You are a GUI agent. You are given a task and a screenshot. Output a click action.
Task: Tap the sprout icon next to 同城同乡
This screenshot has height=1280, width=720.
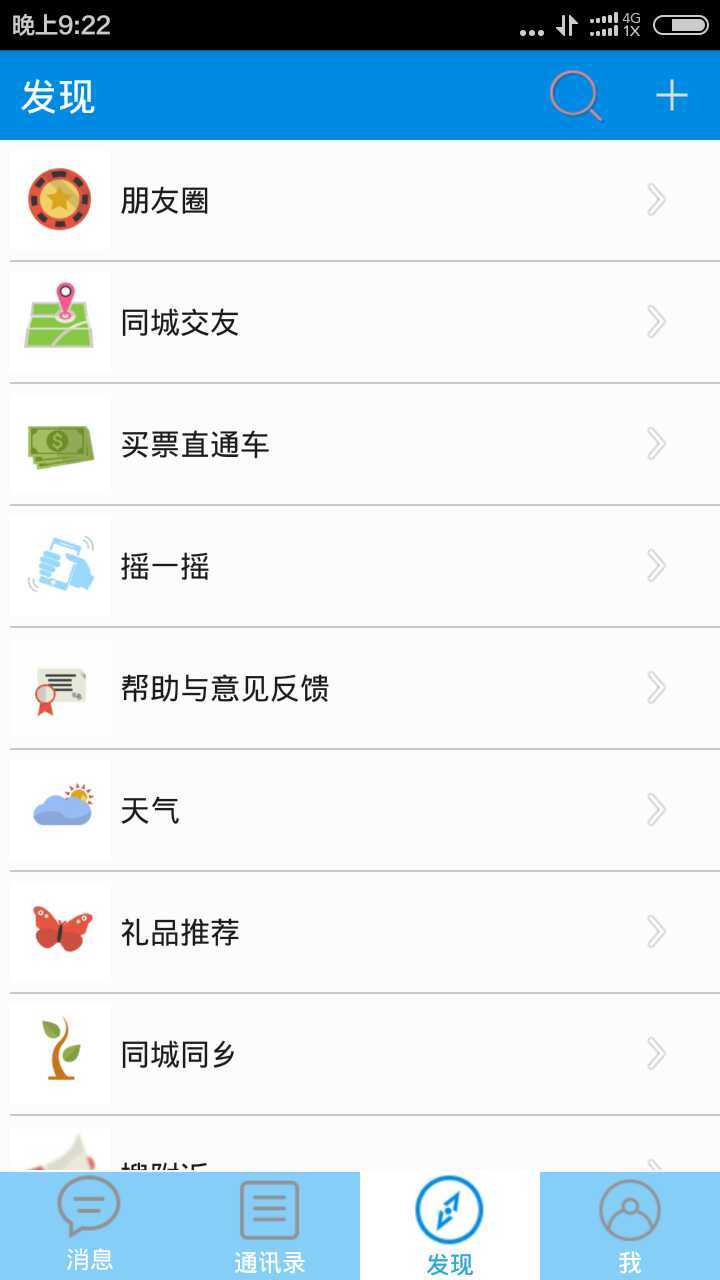click(60, 1054)
